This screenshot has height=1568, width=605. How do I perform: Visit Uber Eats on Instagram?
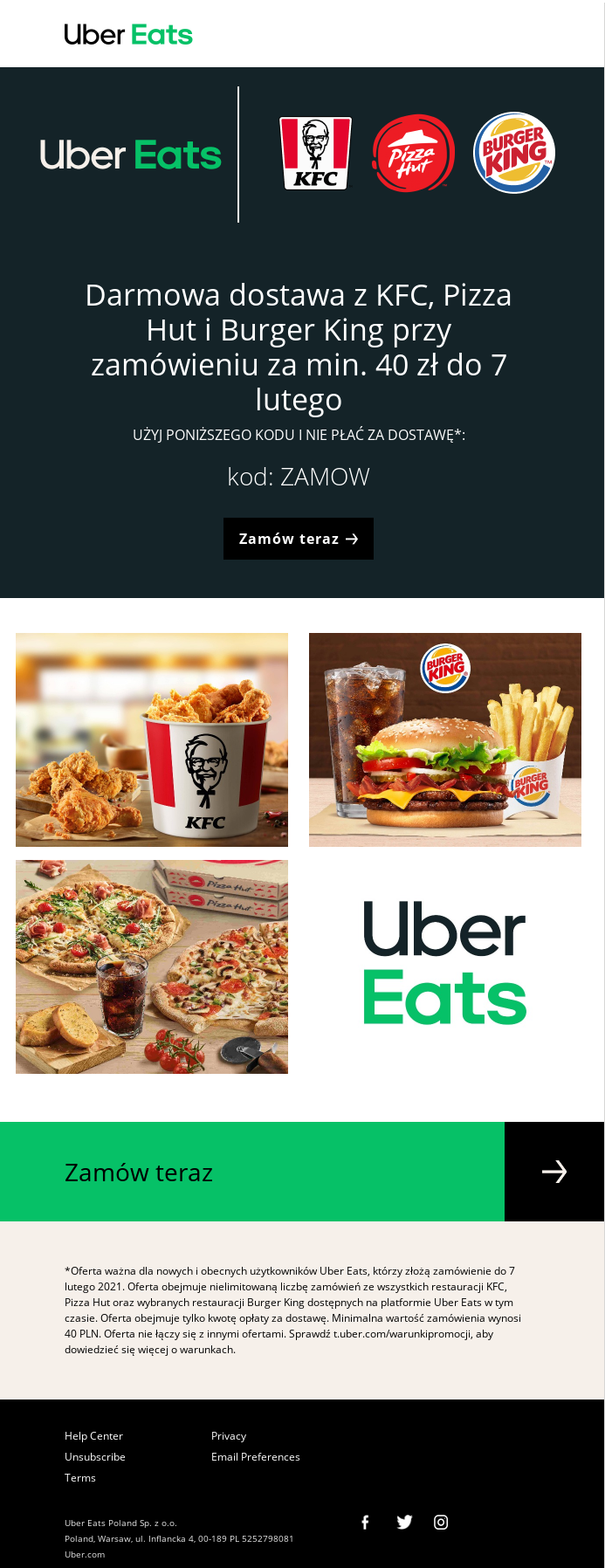pyautogui.click(x=441, y=1523)
